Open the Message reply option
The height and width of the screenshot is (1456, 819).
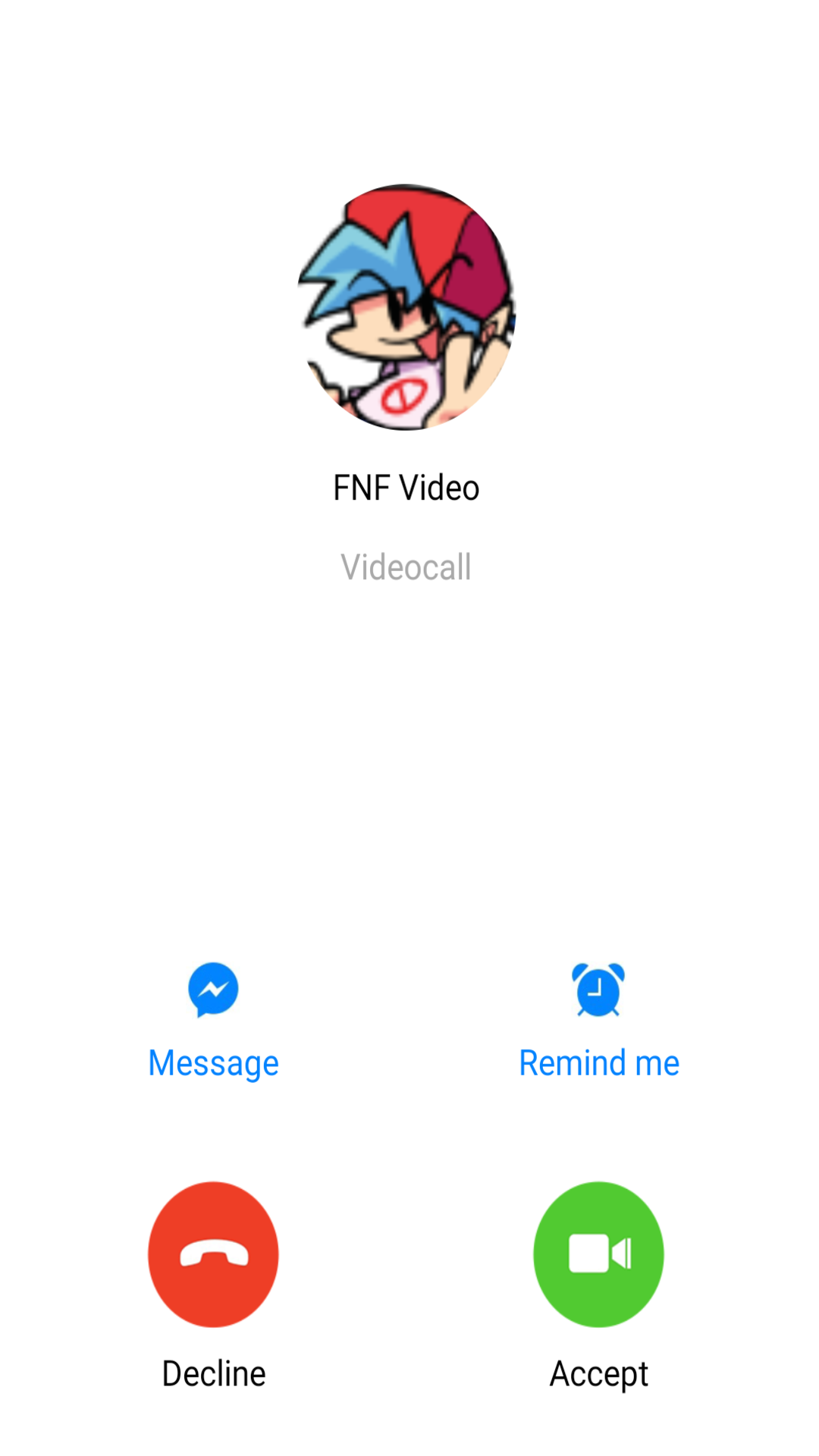pos(213,1061)
